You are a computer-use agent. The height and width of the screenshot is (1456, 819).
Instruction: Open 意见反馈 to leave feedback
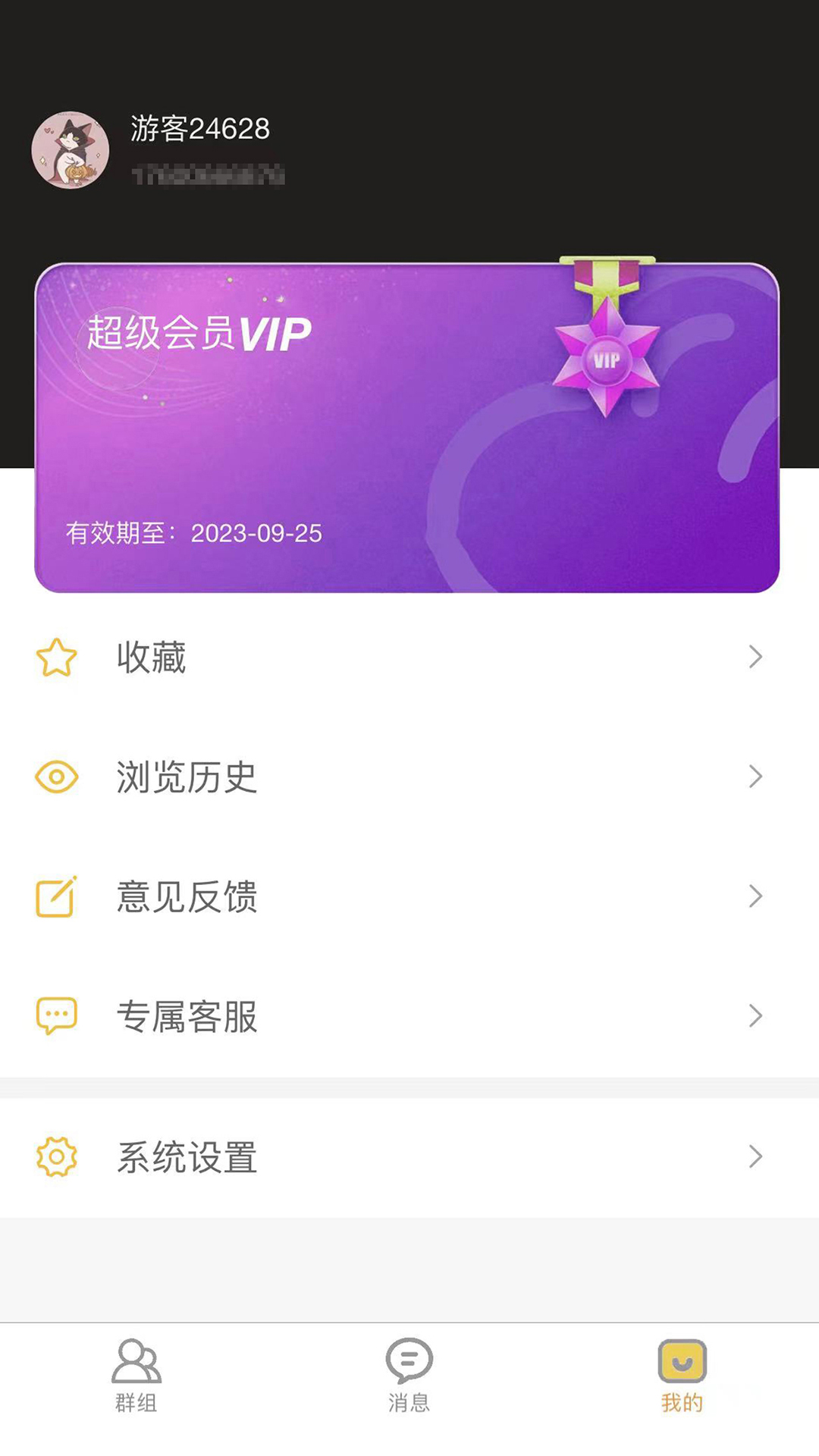tap(187, 897)
